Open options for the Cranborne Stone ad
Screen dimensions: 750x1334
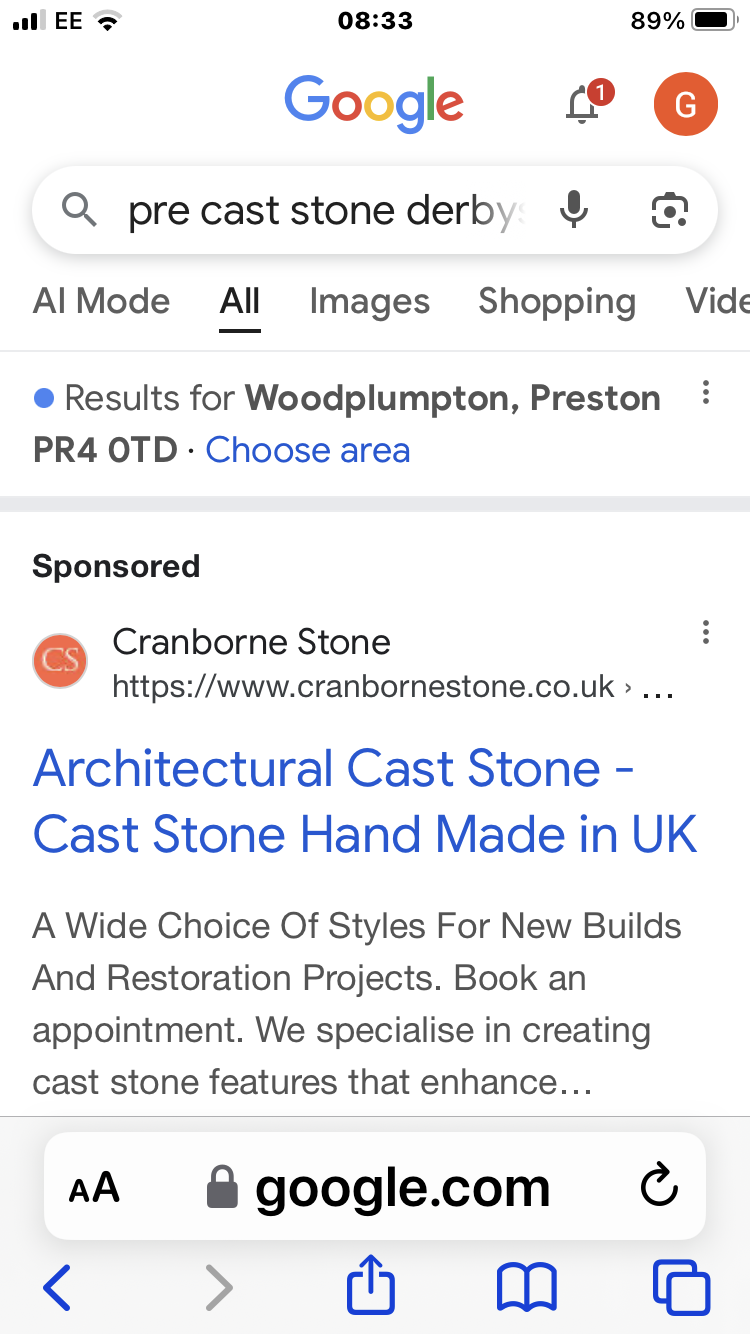pyautogui.click(x=706, y=632)
